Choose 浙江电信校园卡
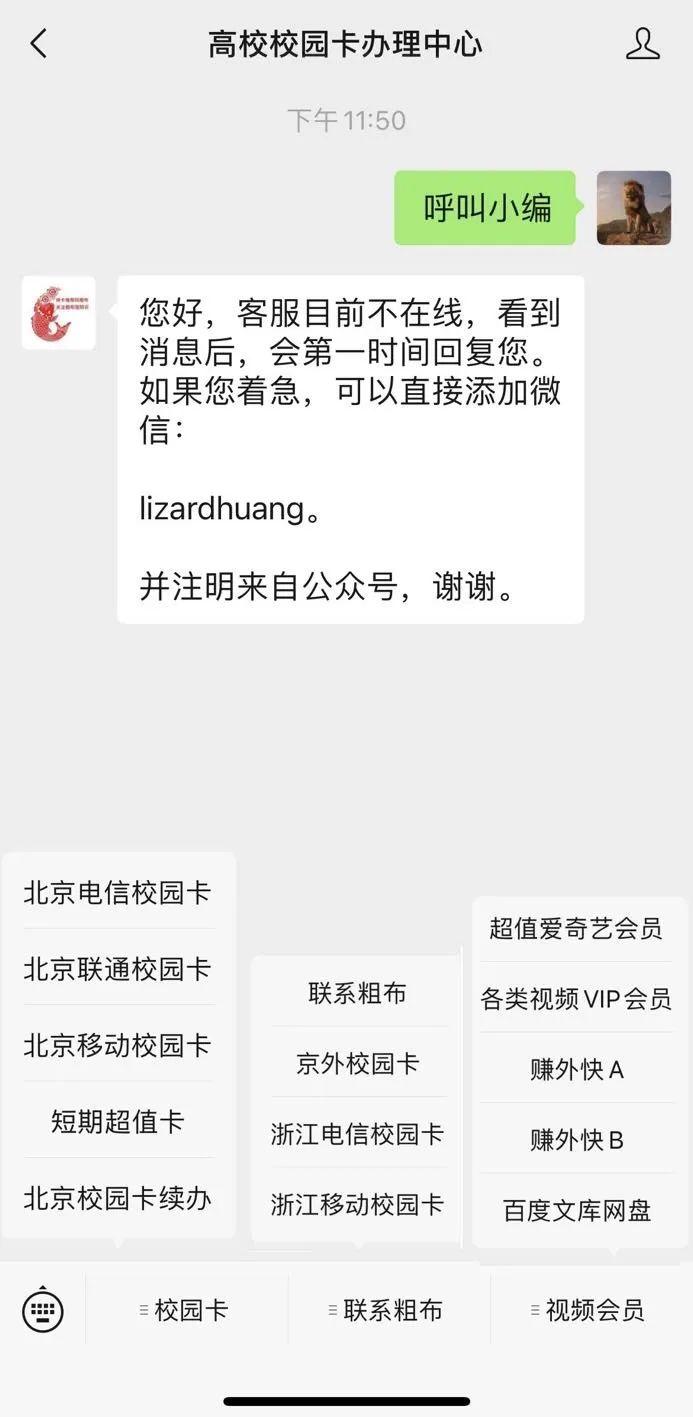This screenshot has height=1417, width=693. click(x=357, y=1134)
